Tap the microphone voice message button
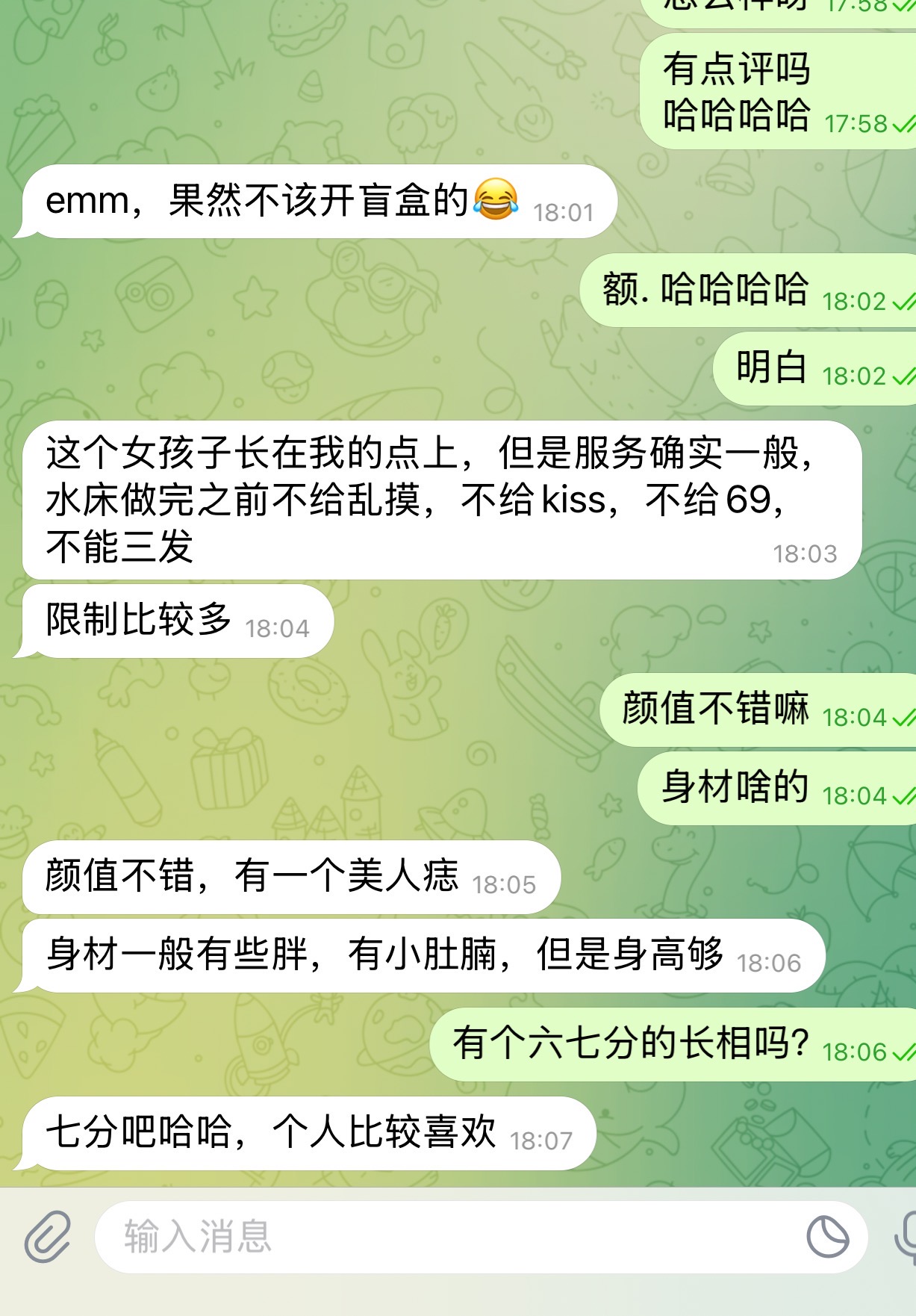The width and height of the screenshot is (916, 1316). pos(906,1237)
